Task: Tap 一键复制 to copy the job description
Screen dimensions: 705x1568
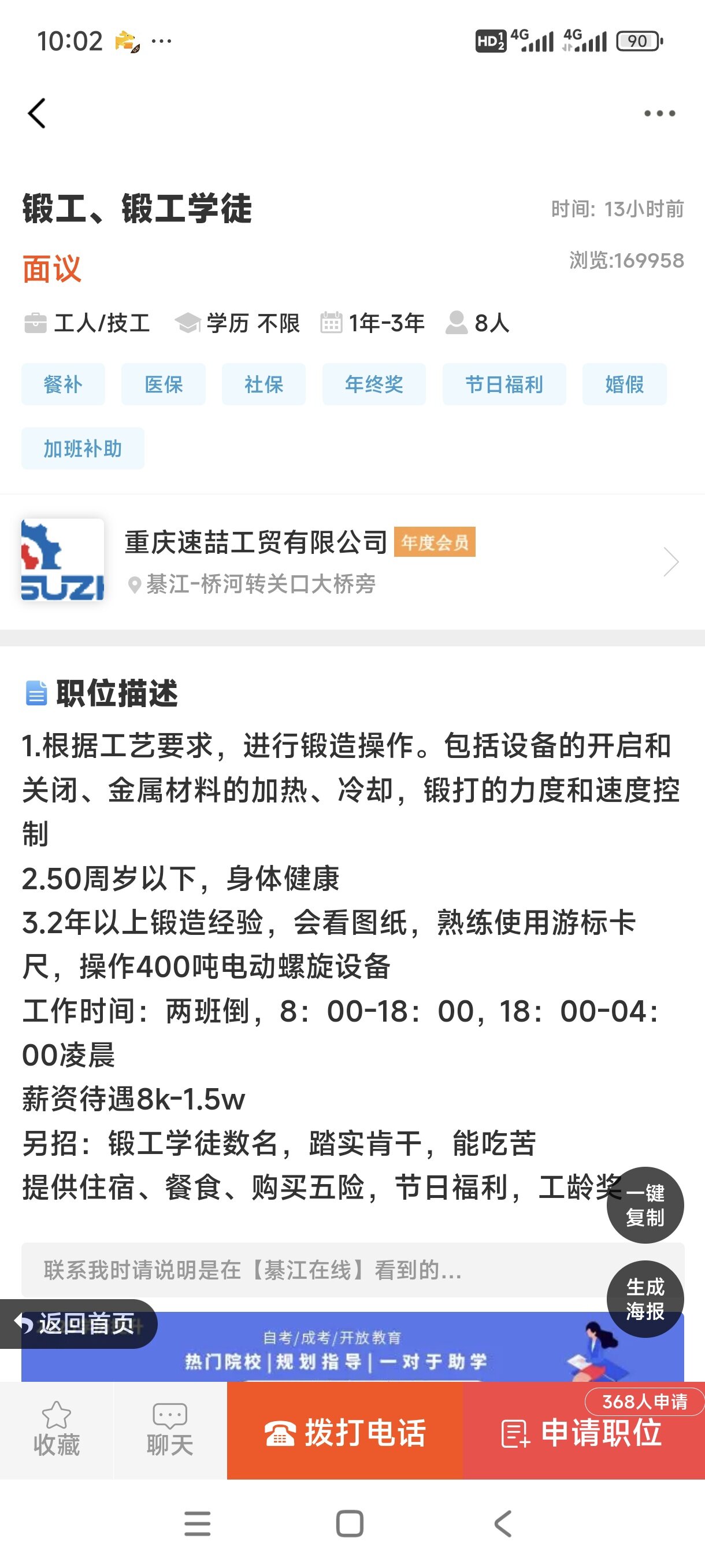Action: tap(645, 1204)
